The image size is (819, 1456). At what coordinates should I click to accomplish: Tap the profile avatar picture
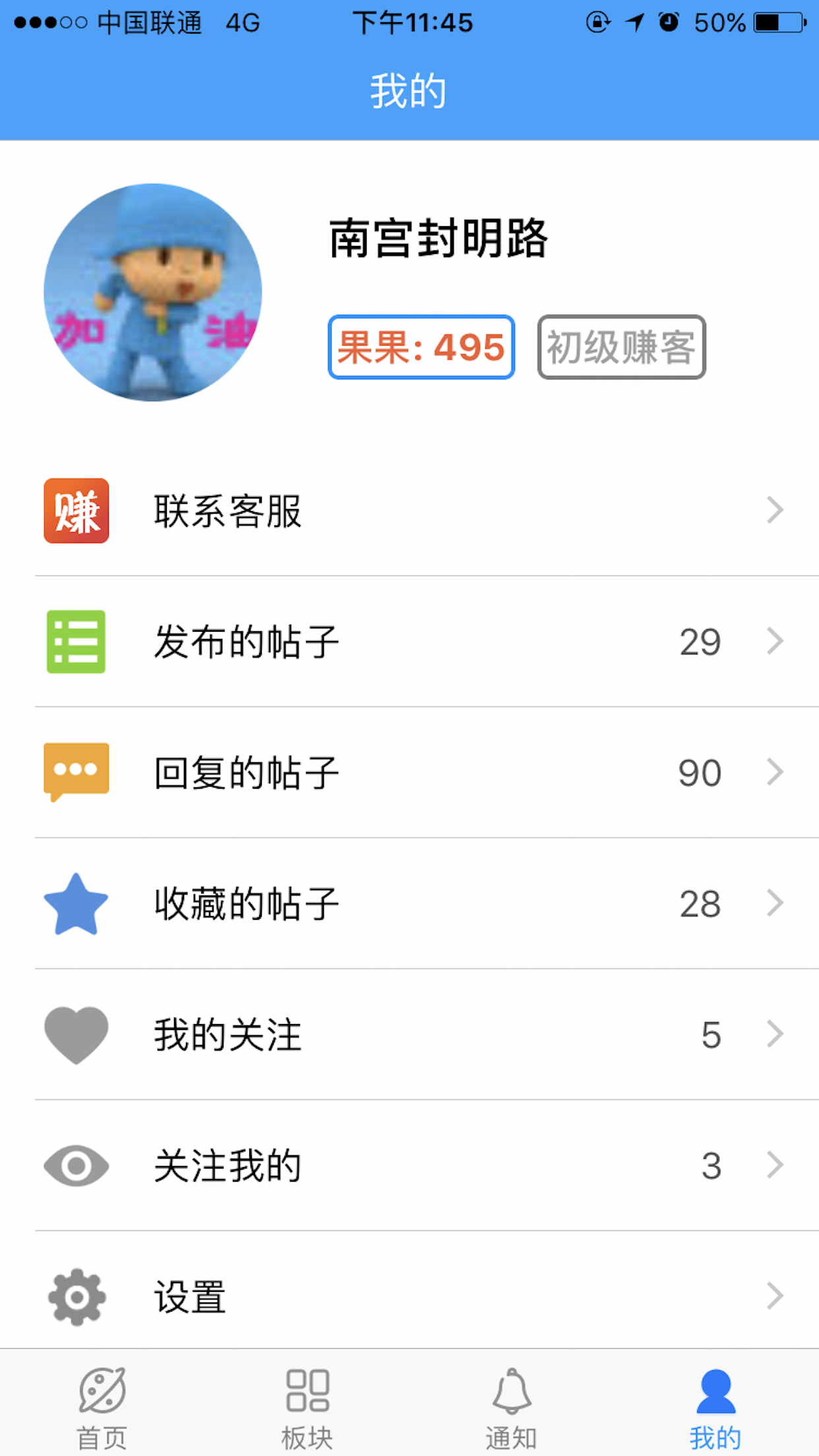click(153, 292)
